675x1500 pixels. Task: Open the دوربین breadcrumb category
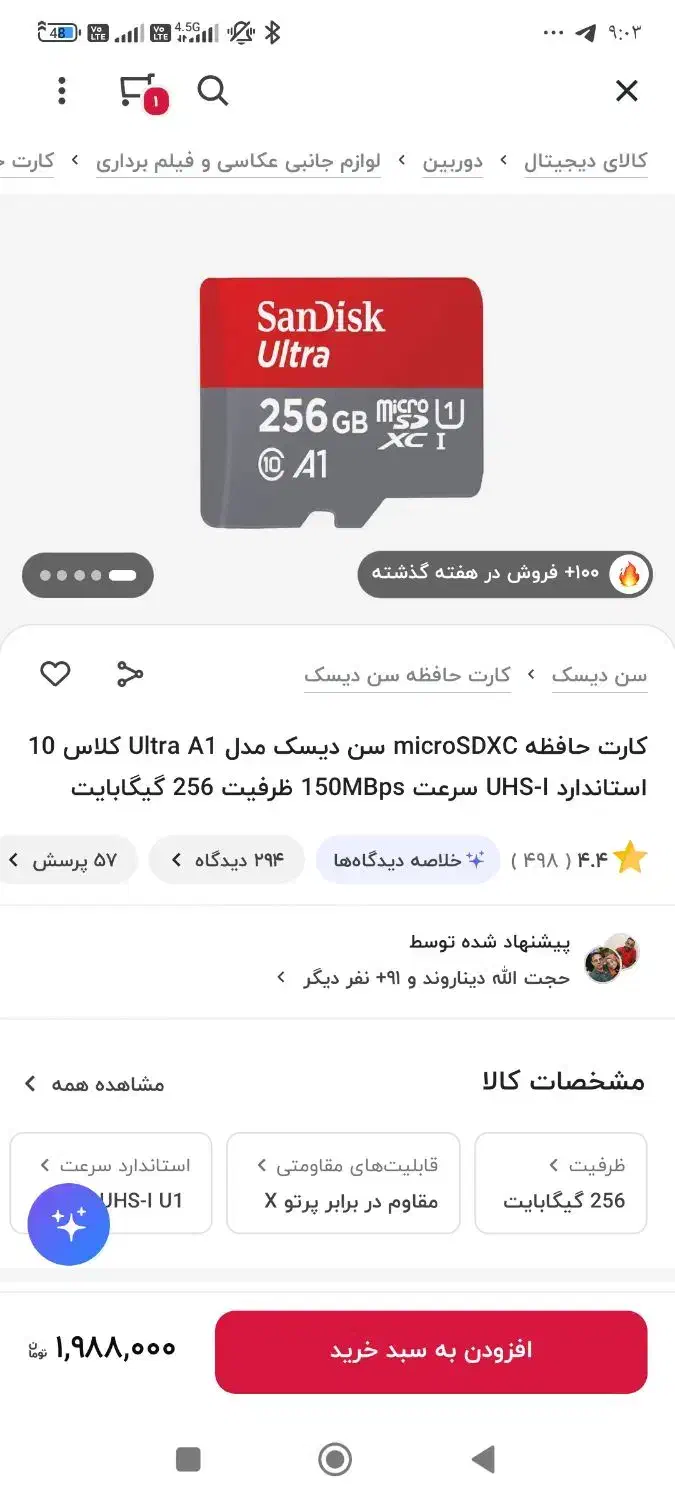coord(452,161)
